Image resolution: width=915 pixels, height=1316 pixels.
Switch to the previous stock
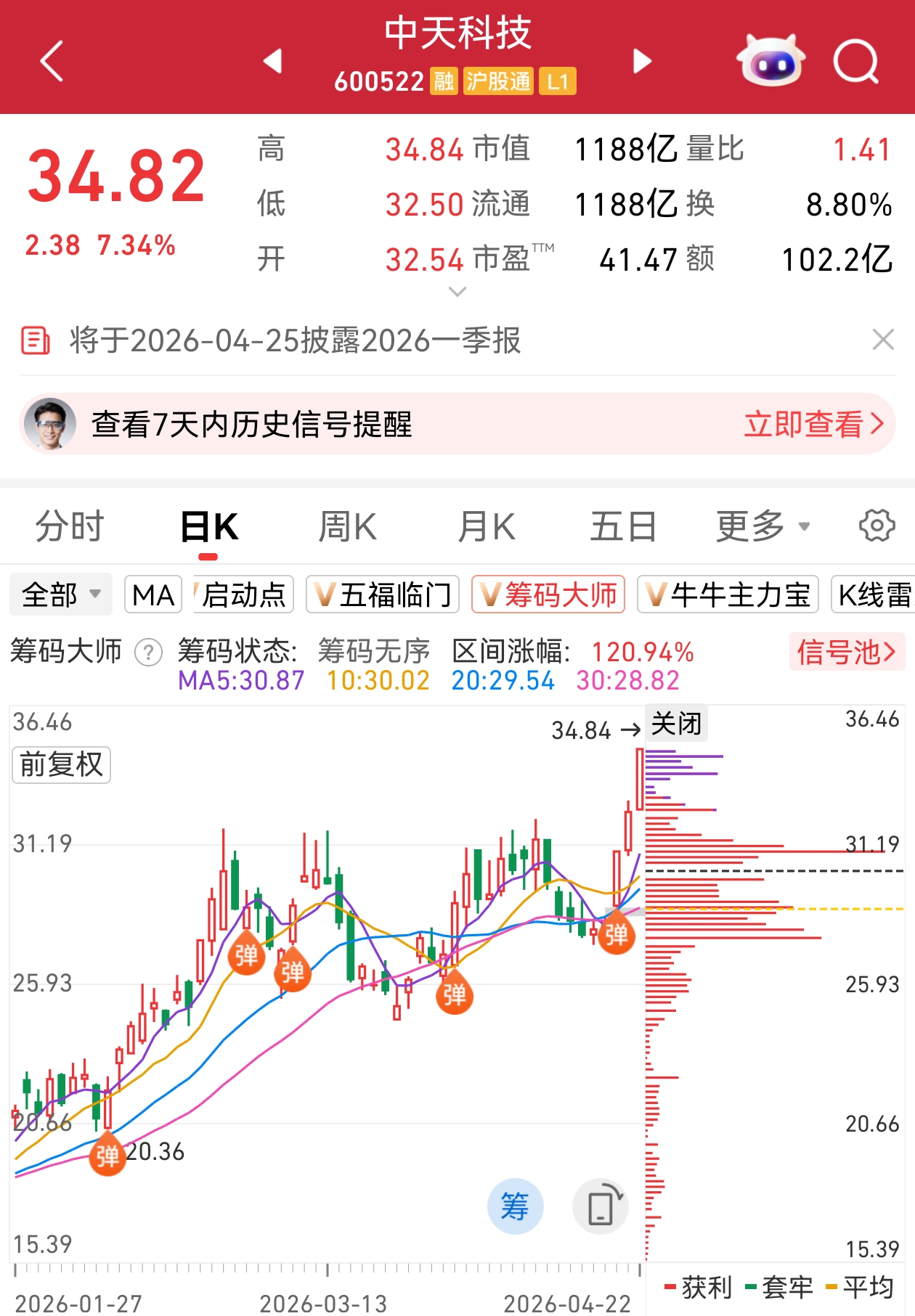click(272, 61)
